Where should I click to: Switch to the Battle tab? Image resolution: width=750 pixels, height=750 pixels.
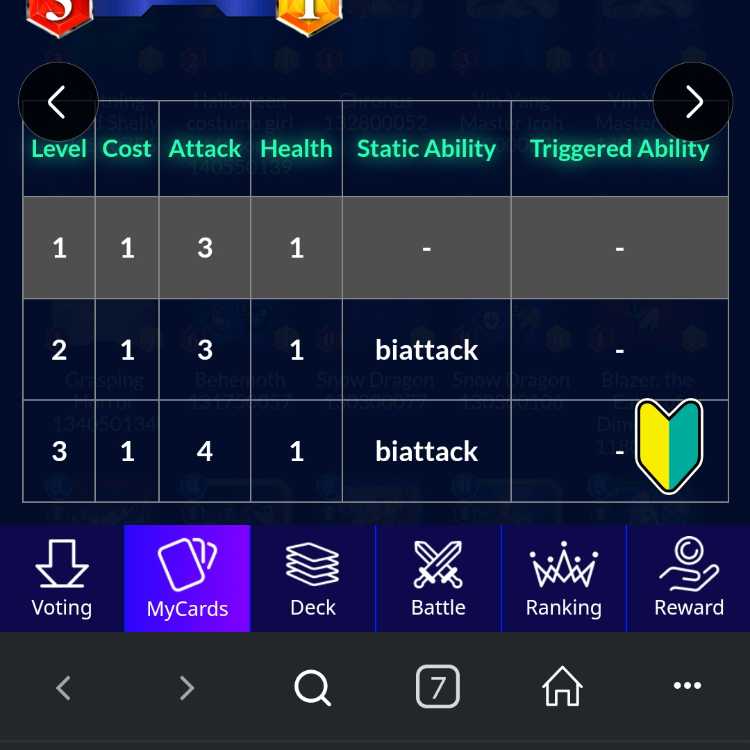click(x=438, y=579)
